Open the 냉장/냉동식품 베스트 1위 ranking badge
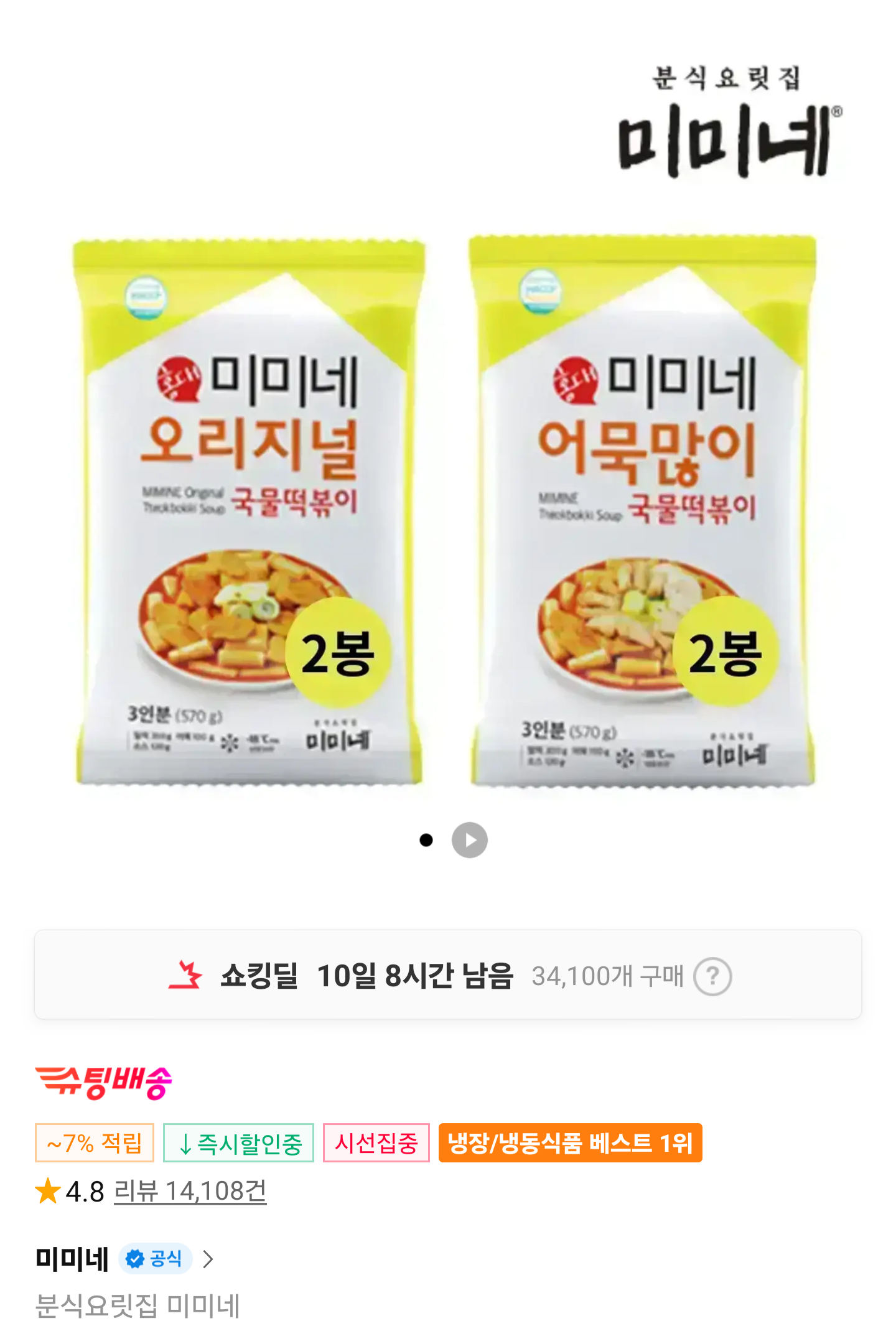 click(x=570, y=1142)
